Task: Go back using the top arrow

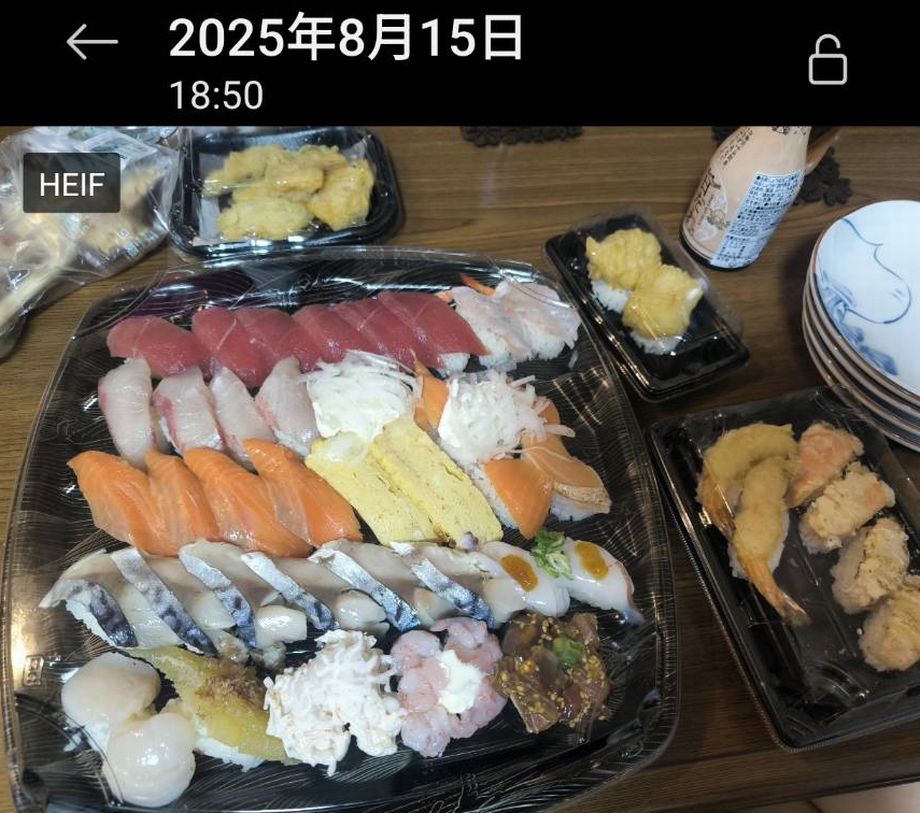Action: [92, 42]
